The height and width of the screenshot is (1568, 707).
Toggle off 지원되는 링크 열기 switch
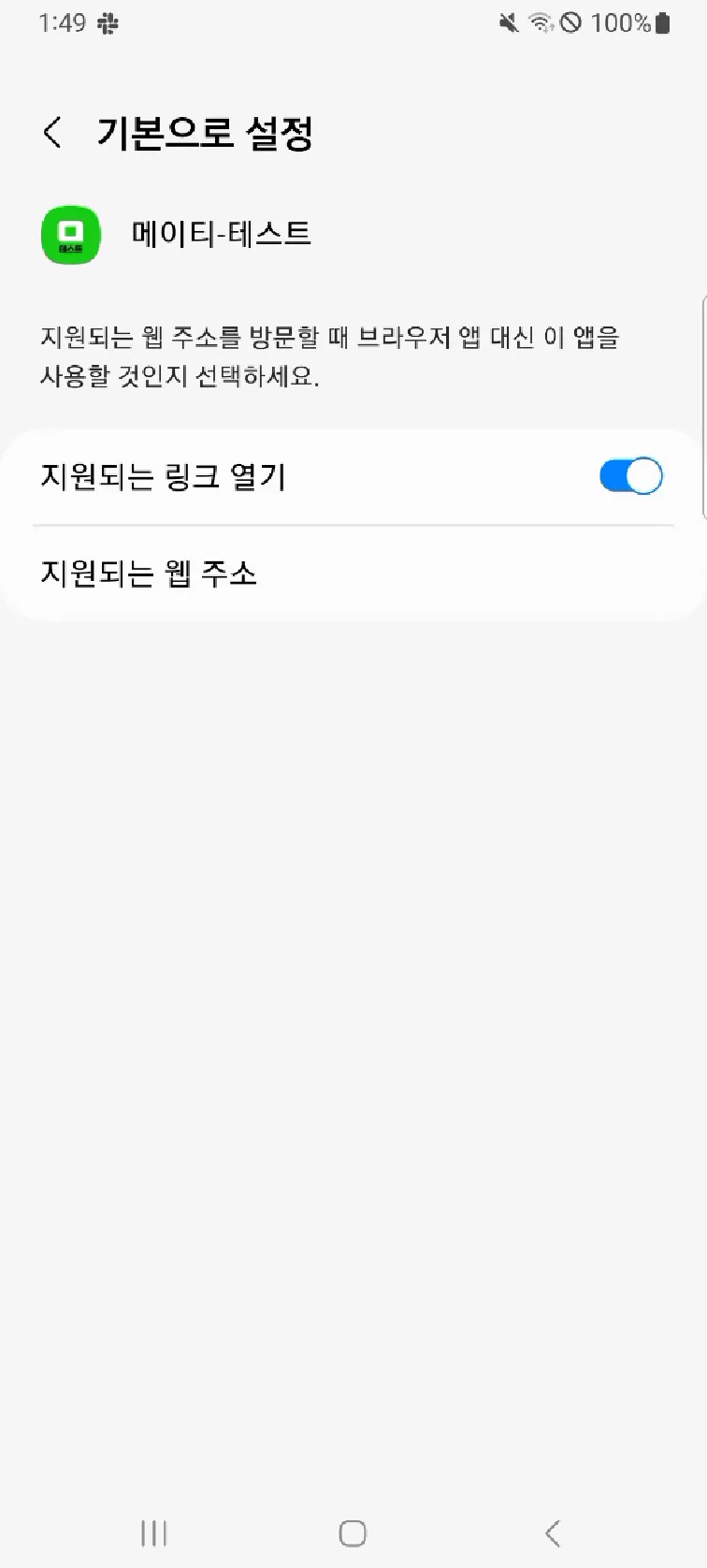tap(630, 476)
